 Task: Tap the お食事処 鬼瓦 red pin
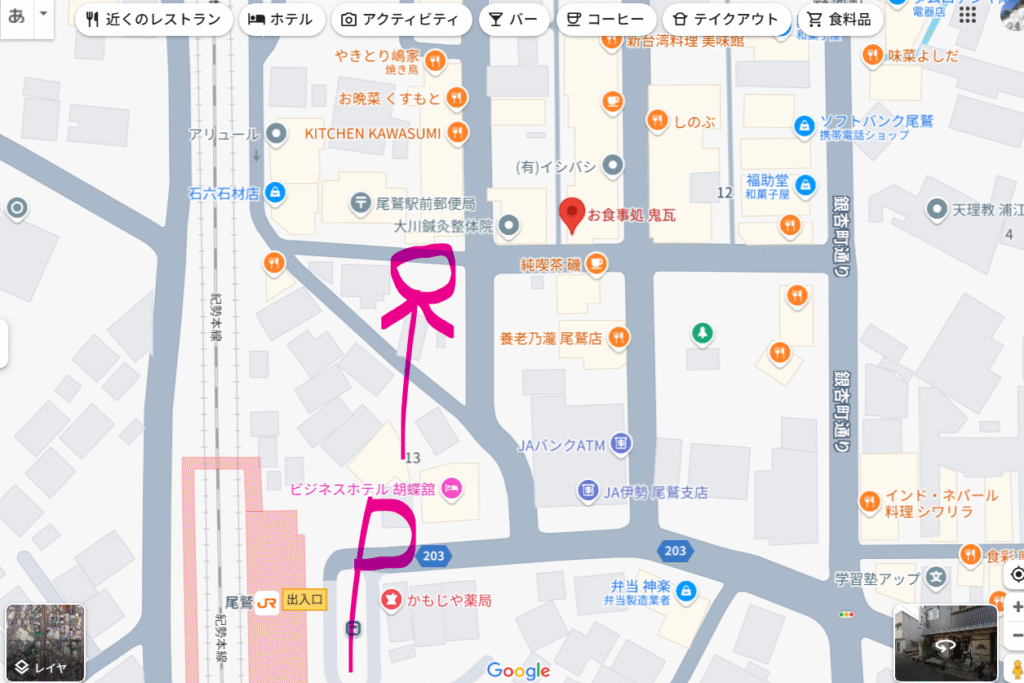pyautogui.click(x=571, y=214)
